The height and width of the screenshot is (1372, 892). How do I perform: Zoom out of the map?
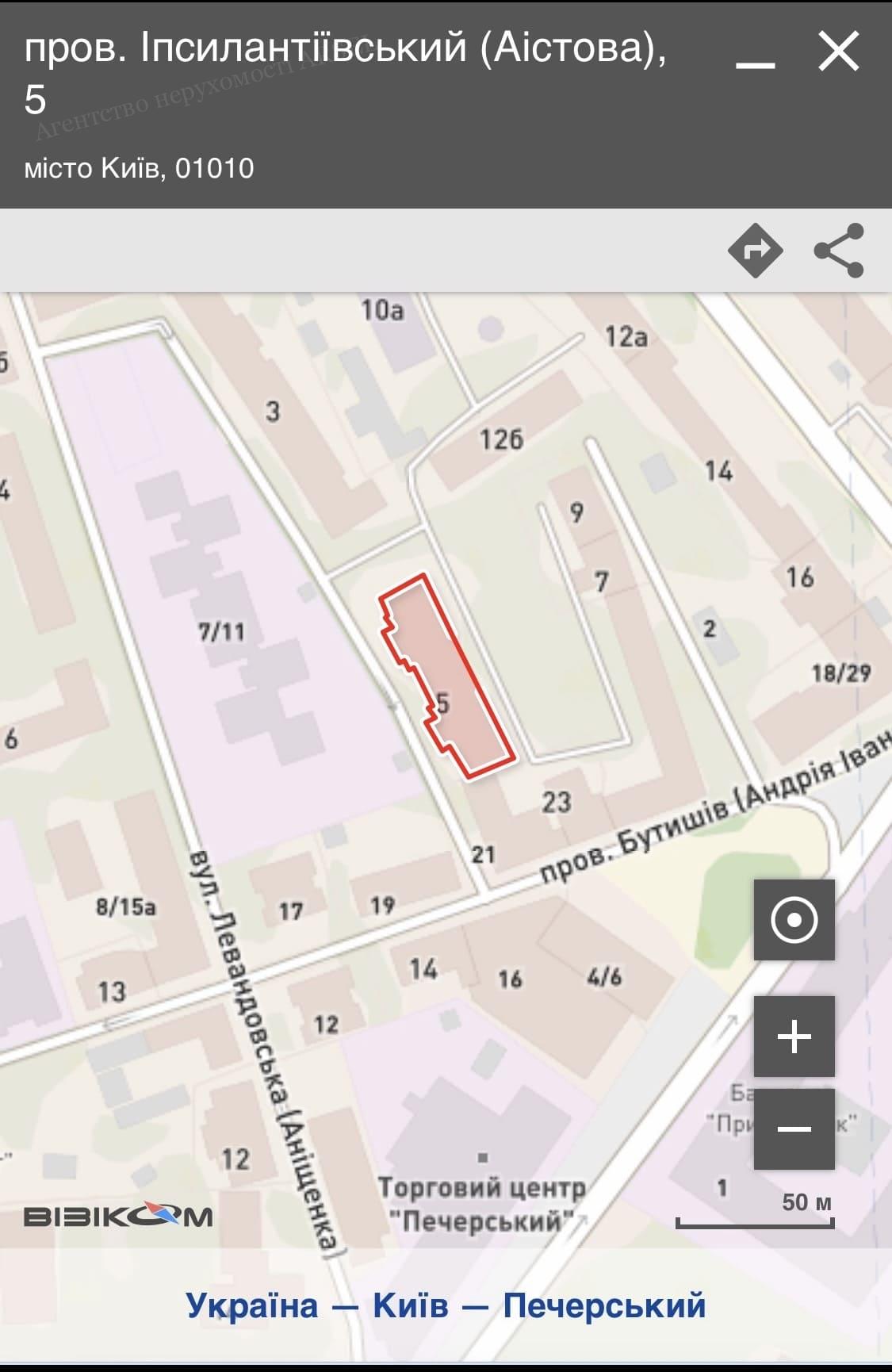tap(794, 1129)
